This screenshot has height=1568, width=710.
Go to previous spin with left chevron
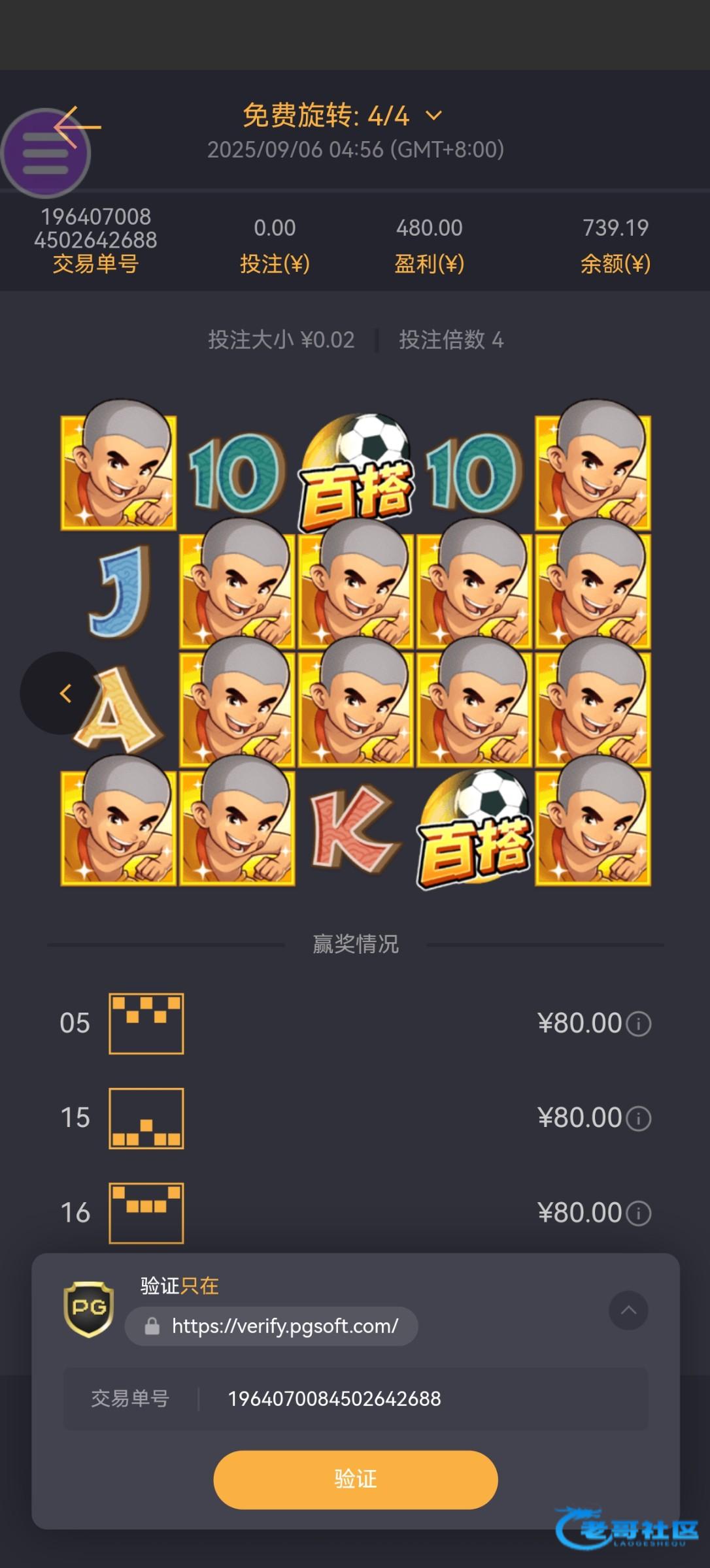63,693
